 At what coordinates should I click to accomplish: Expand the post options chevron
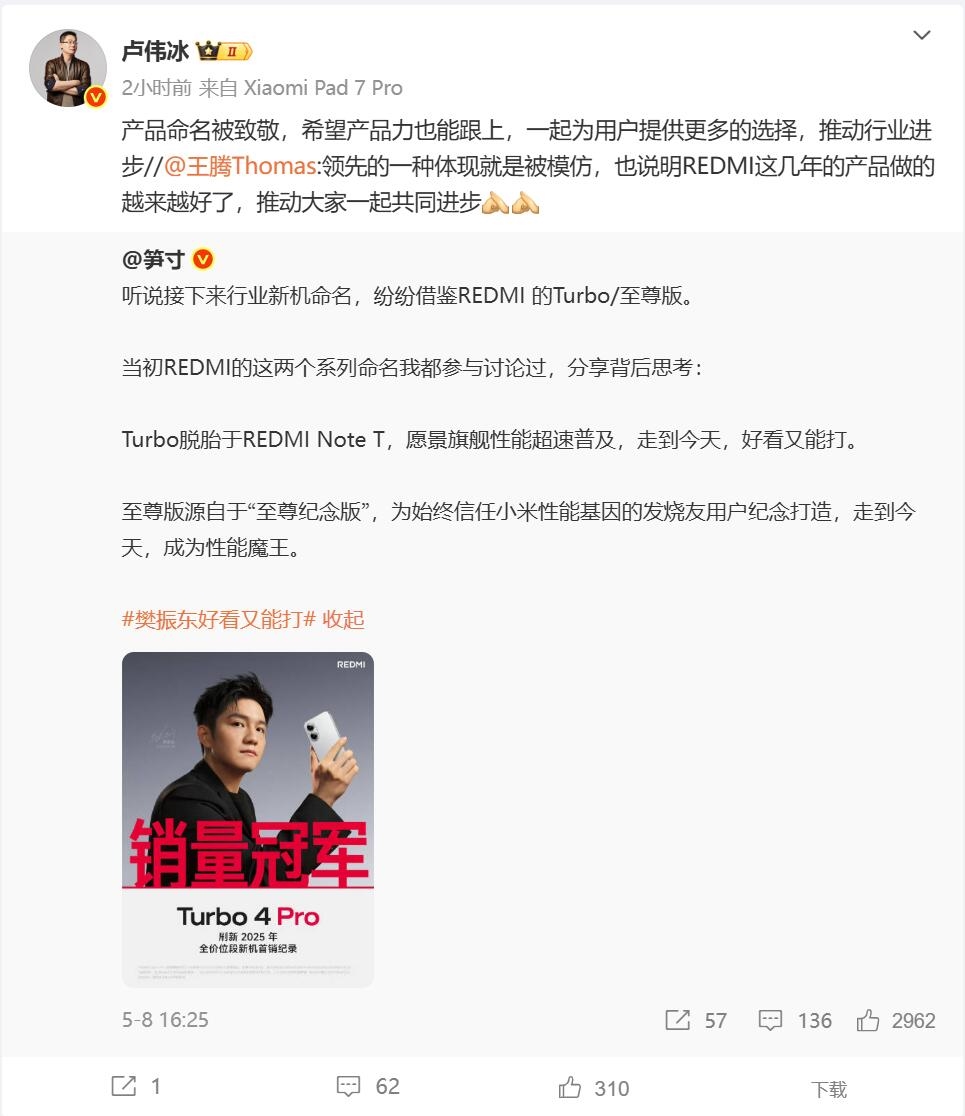point(922,36)
